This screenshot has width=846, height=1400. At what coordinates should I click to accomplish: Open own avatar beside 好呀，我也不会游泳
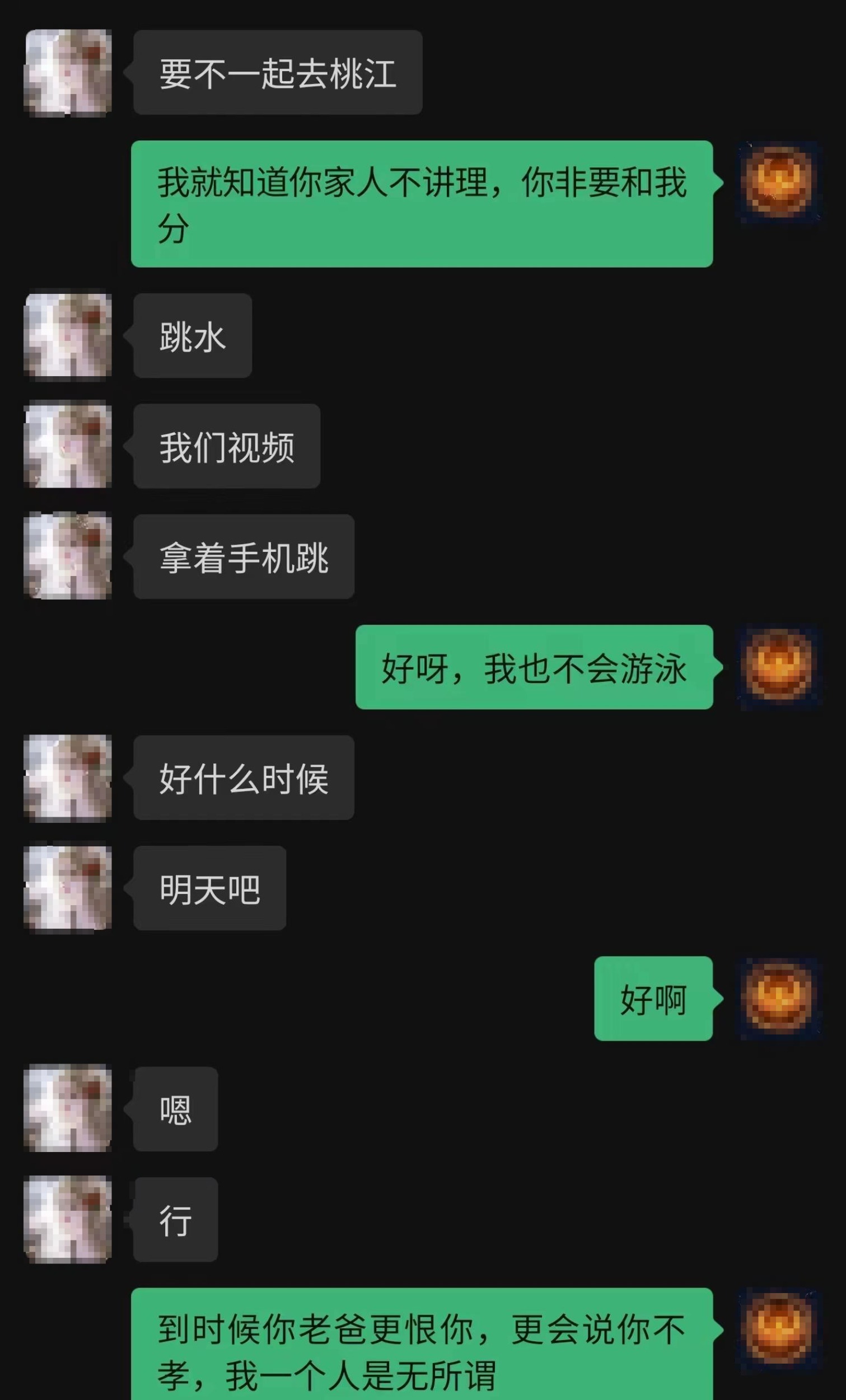point(779,667)
